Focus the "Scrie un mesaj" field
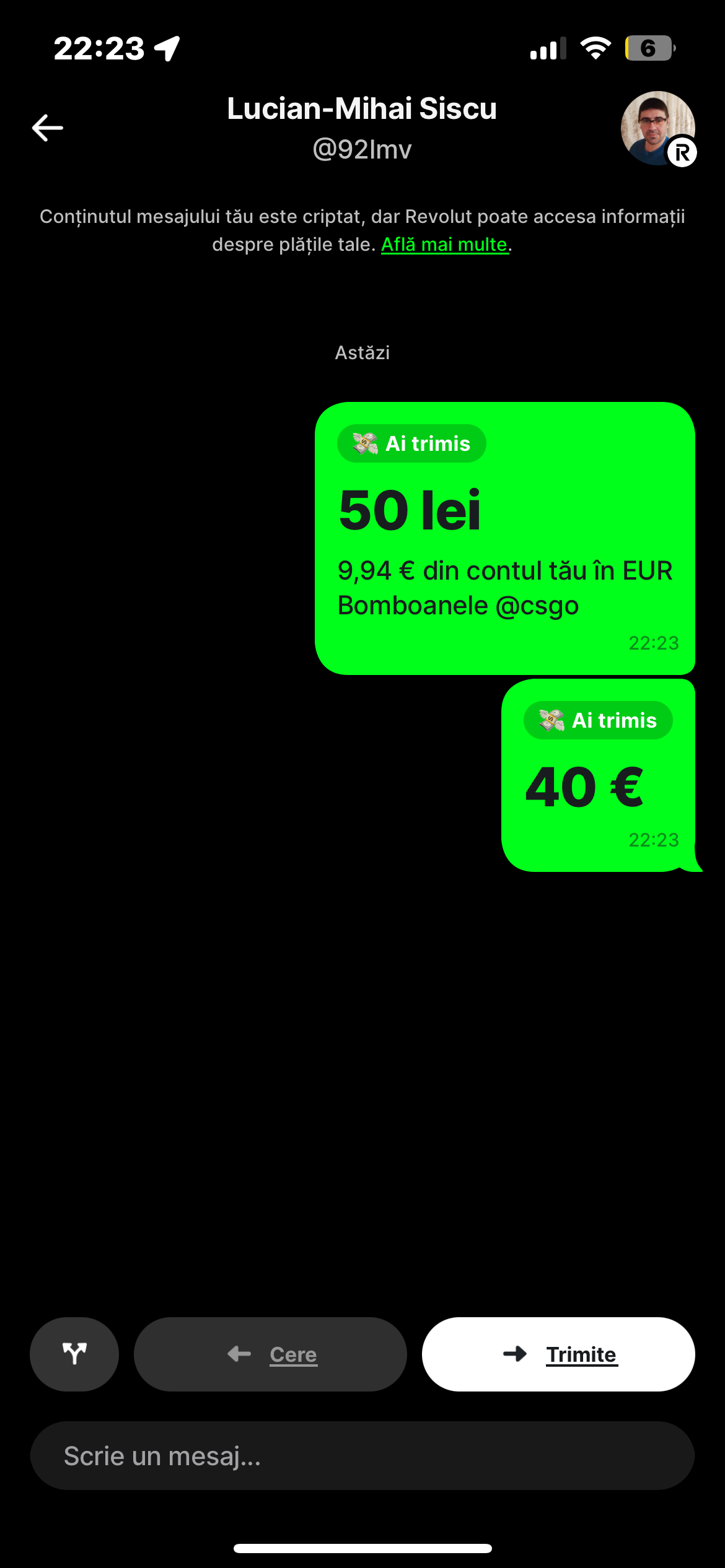 tap(362, 1456)
